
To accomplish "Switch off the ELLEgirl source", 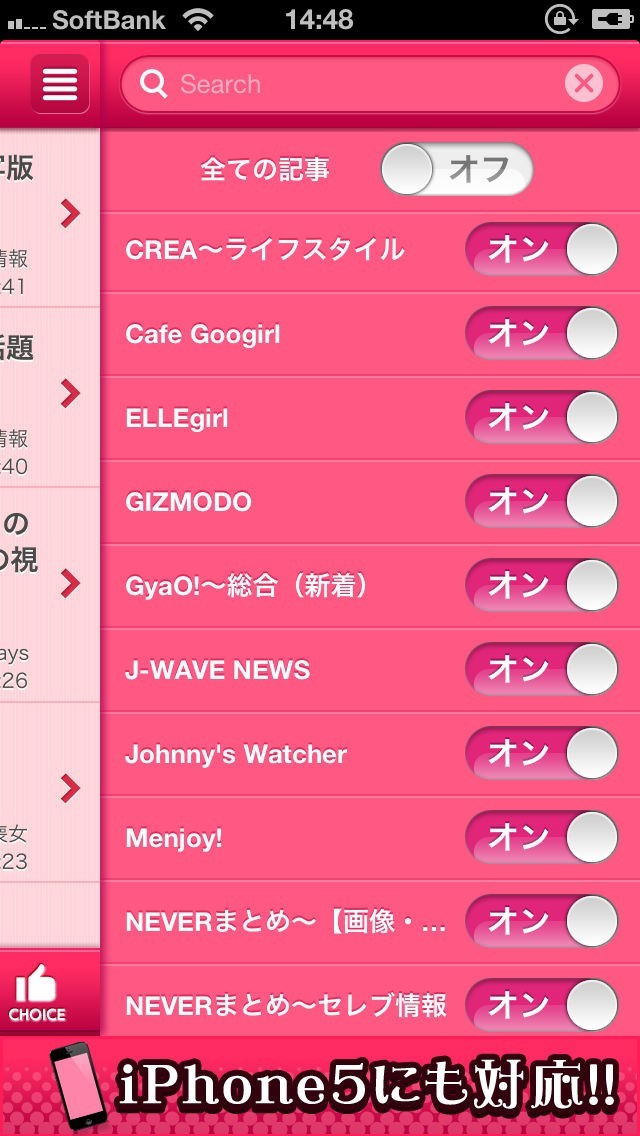I will 541,418.
